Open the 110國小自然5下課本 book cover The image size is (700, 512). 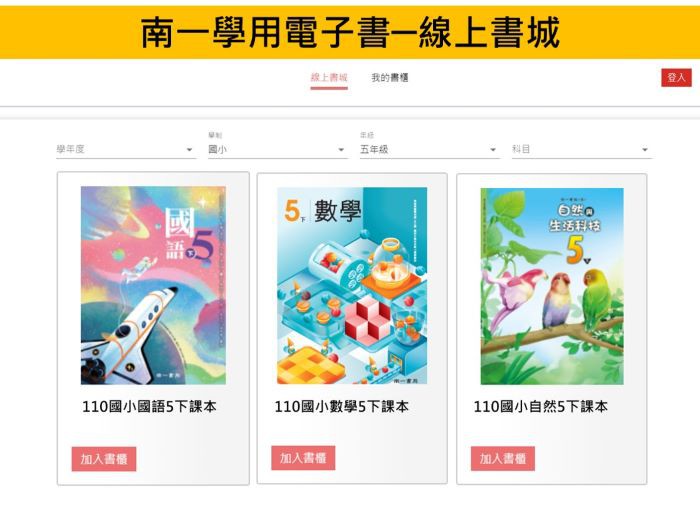(x=551, y=285)
